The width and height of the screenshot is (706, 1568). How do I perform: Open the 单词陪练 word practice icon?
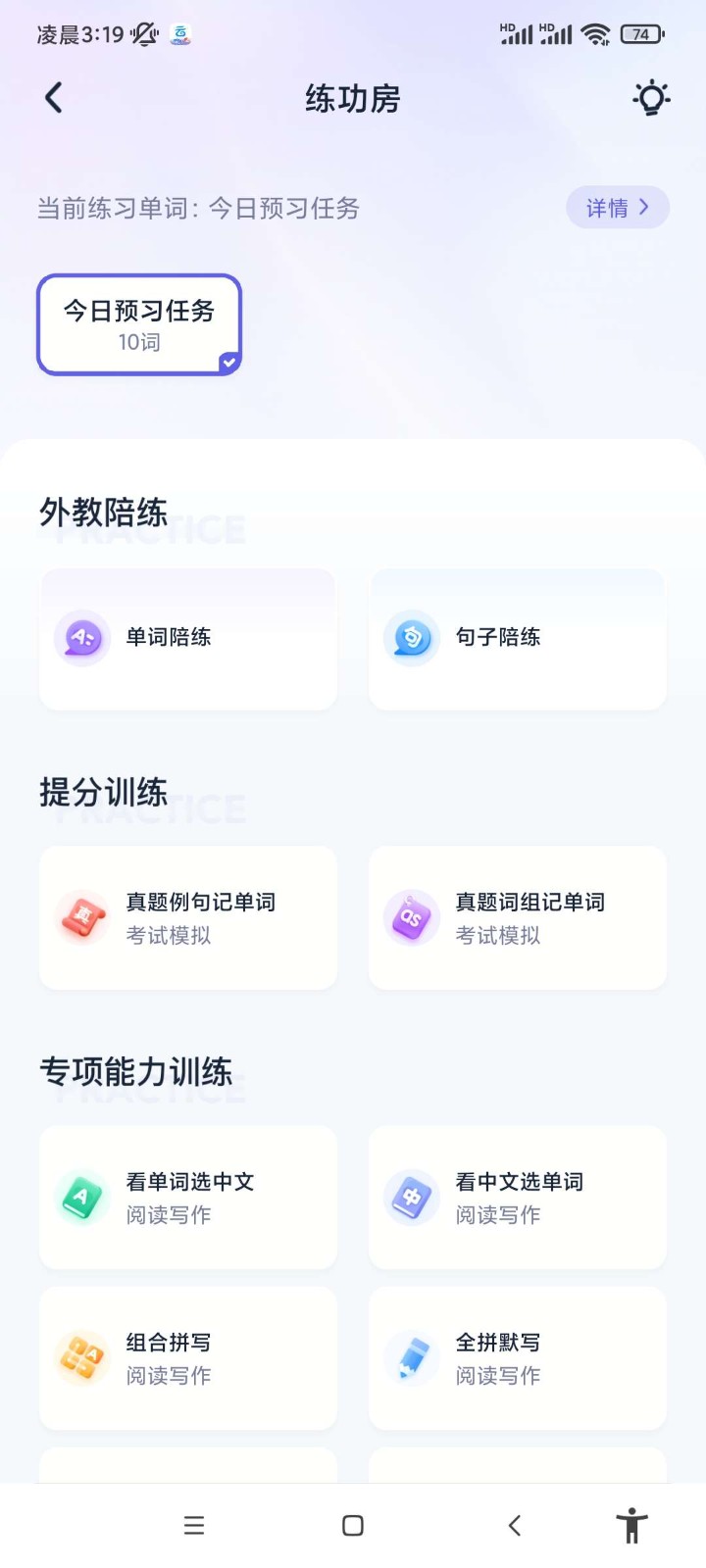point(82,638)
